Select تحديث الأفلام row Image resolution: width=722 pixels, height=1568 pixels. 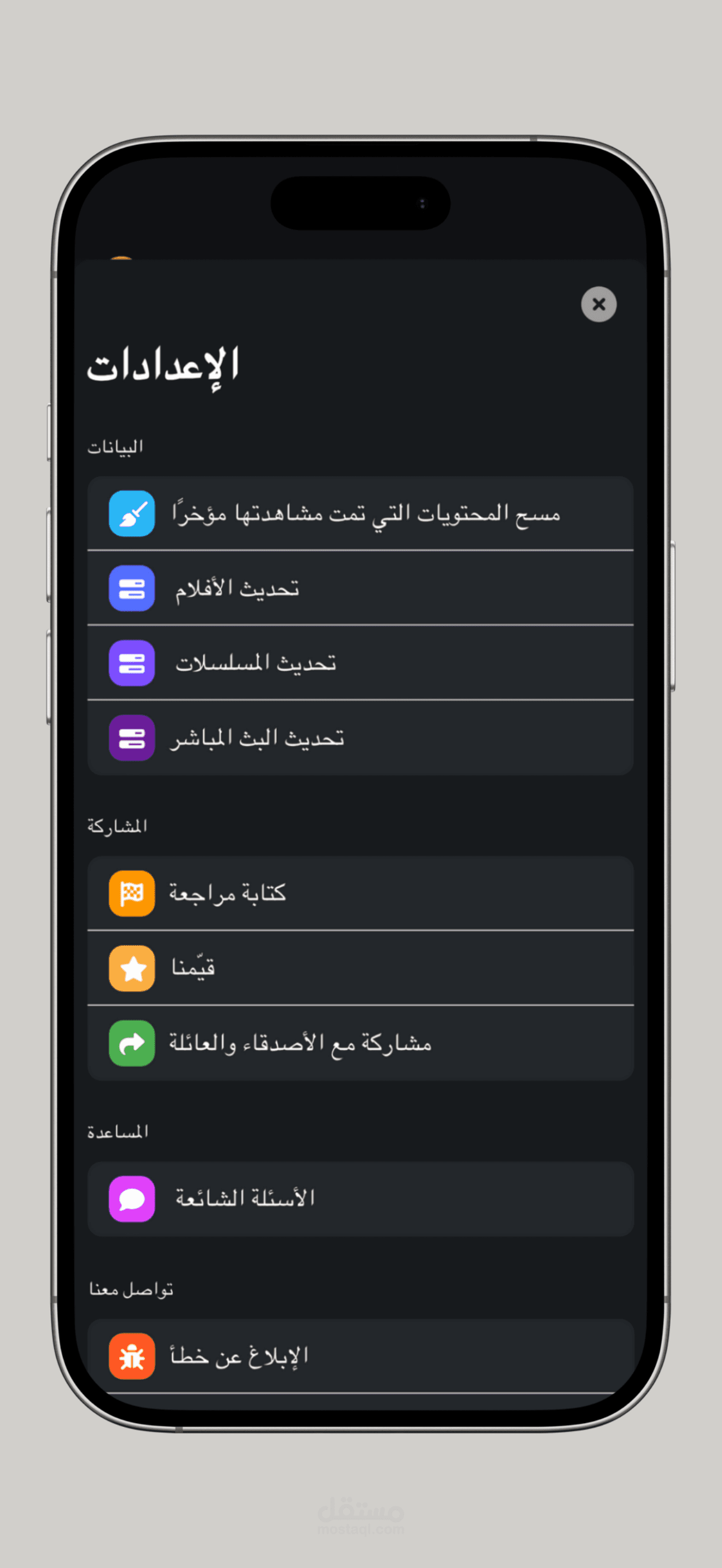[x=360, y=588]
